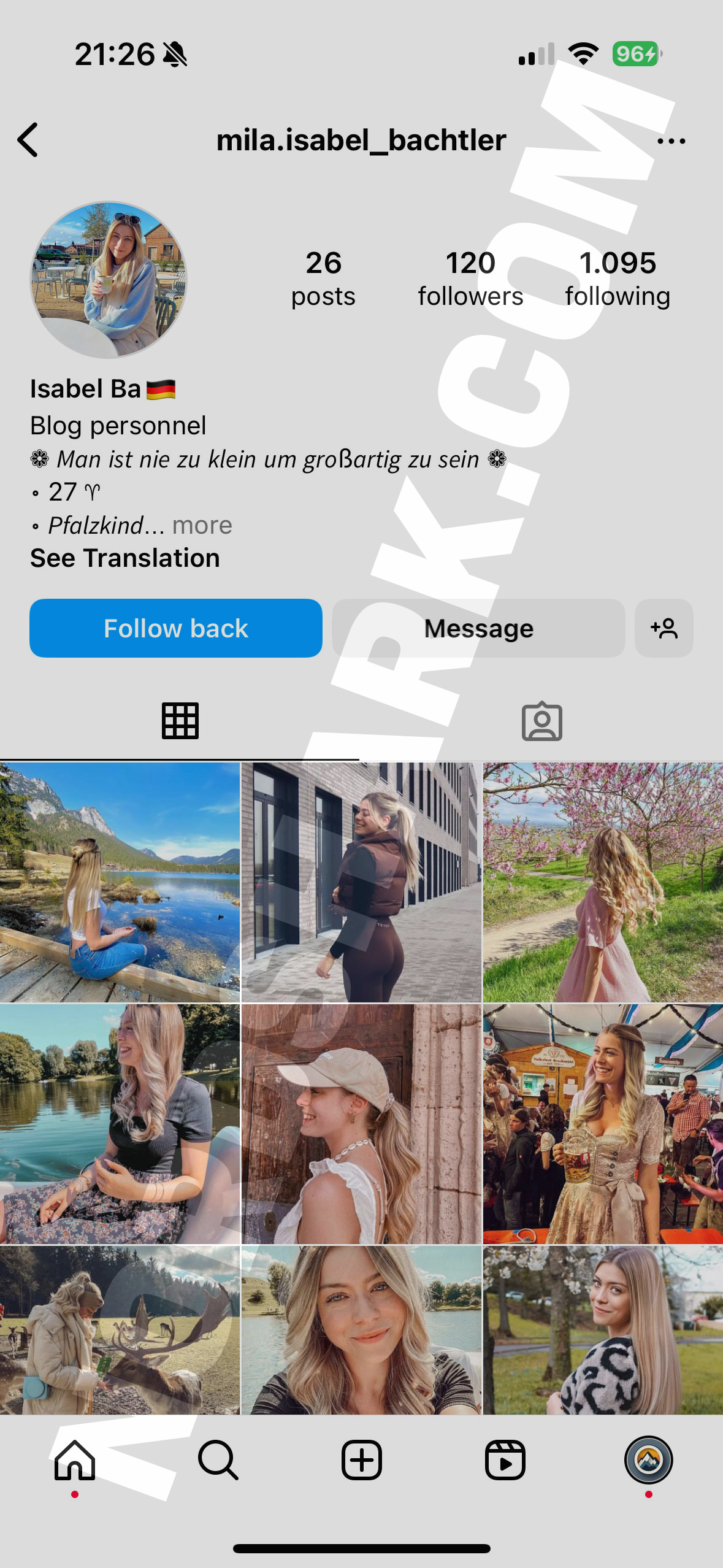Go to the Home feed tab

pyautogui.click(x=75, y=1460)
